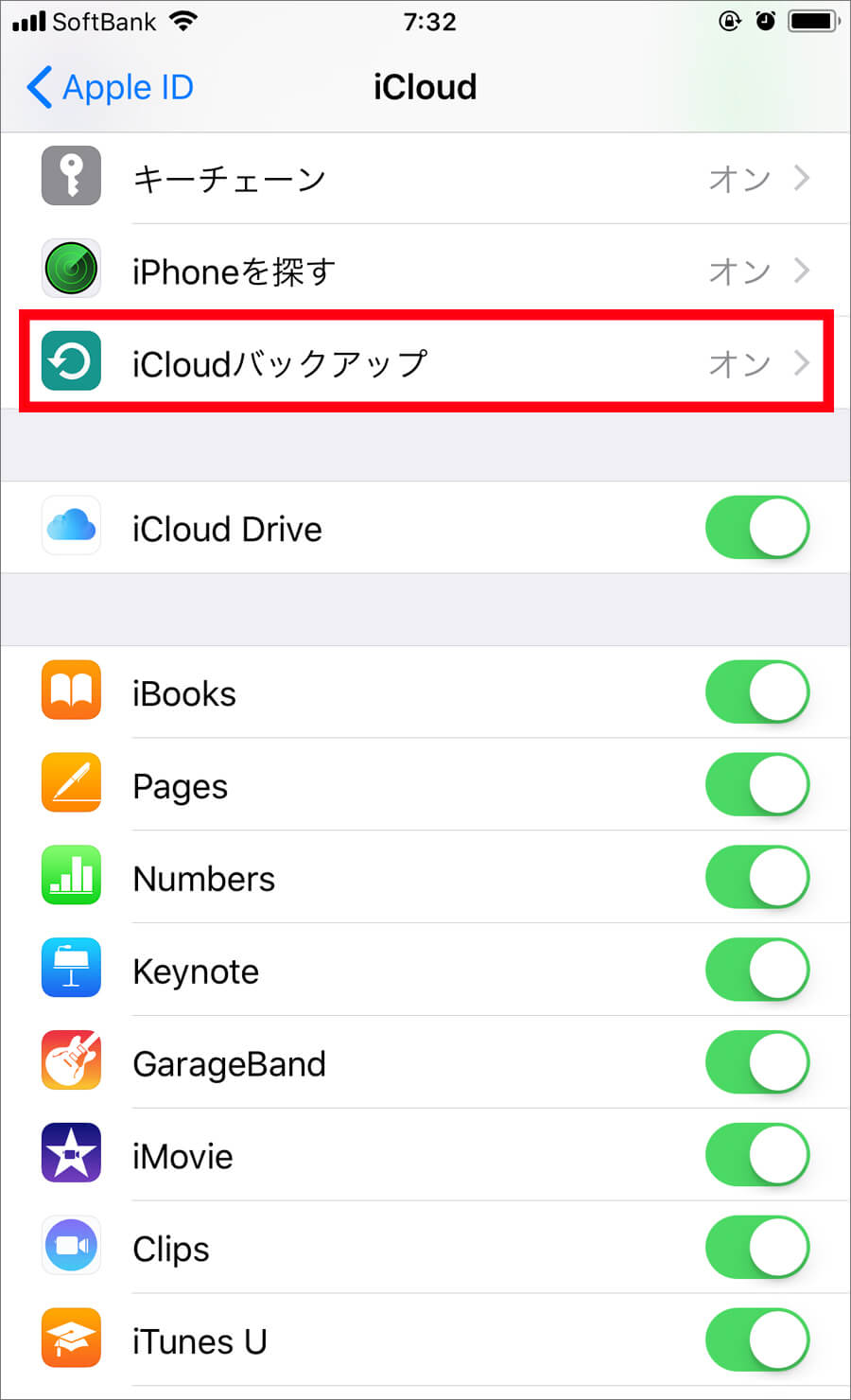Disable the Keynote sync switch
851x1400 pixels.
pos(756,969)
